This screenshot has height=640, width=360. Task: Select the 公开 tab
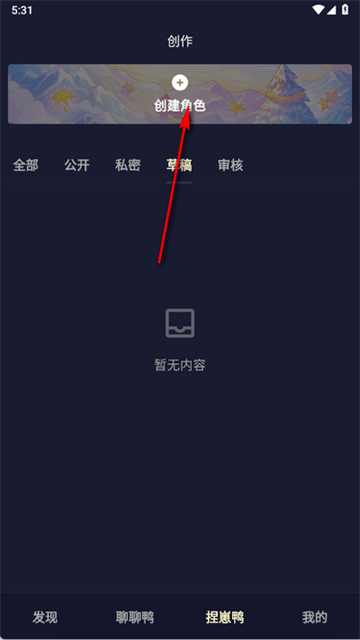pyautogui.click(x=77, y=165)
